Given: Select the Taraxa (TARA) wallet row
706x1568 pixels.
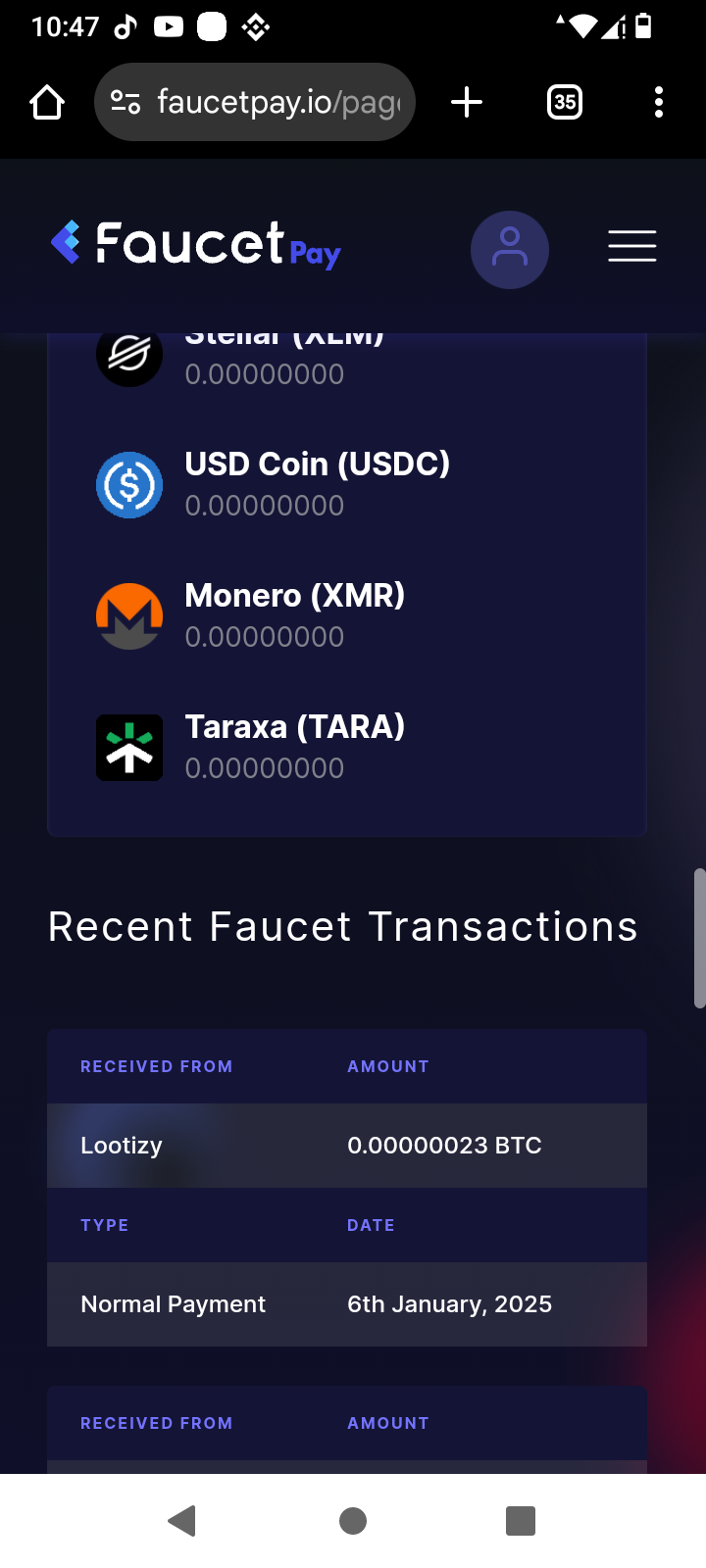Looking at the screenshot, I should [x=347, y=748].
